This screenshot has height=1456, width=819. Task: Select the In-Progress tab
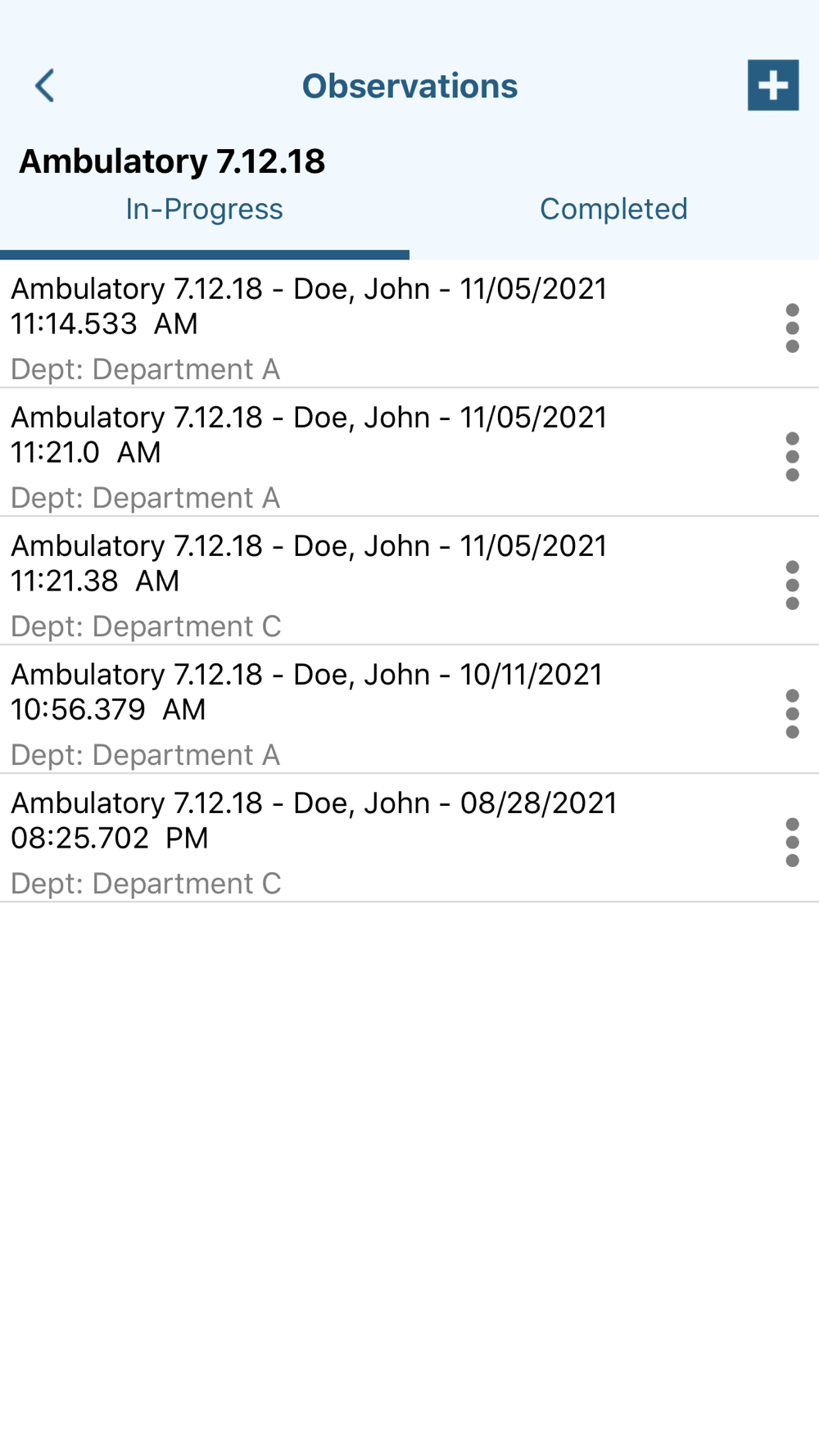(x=204, y=210)
